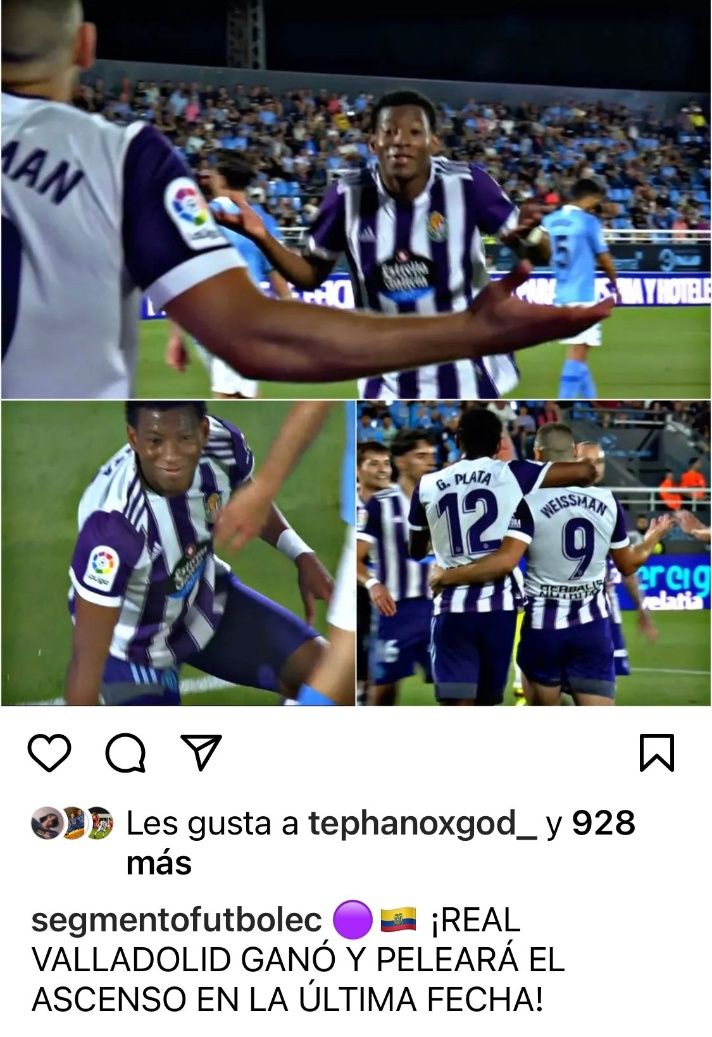The width and height of the screenshot is (712, 1037).
Task: Open comments on this post
Action: click(125, 753)
